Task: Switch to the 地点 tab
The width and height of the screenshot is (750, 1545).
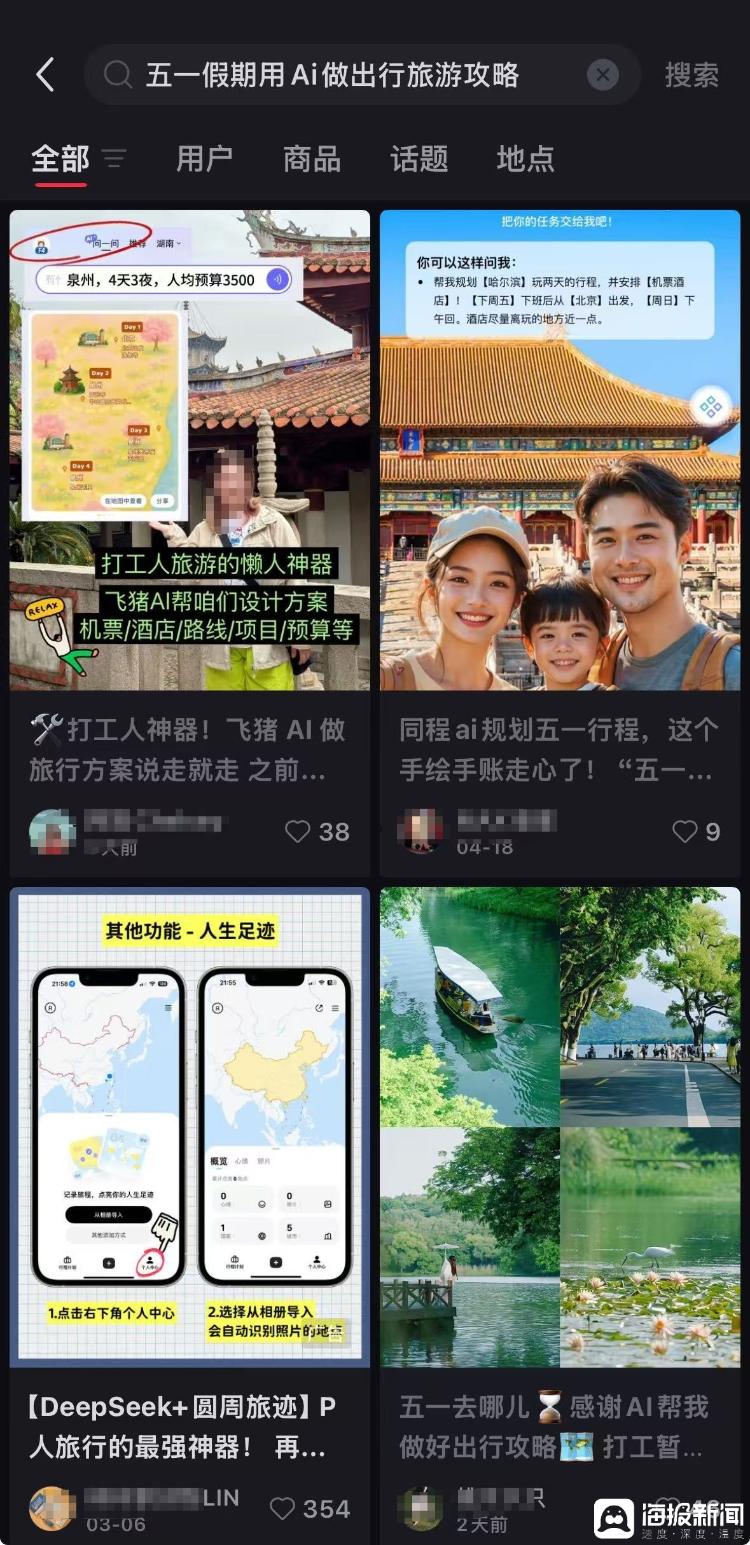Action: click(525, 159)
